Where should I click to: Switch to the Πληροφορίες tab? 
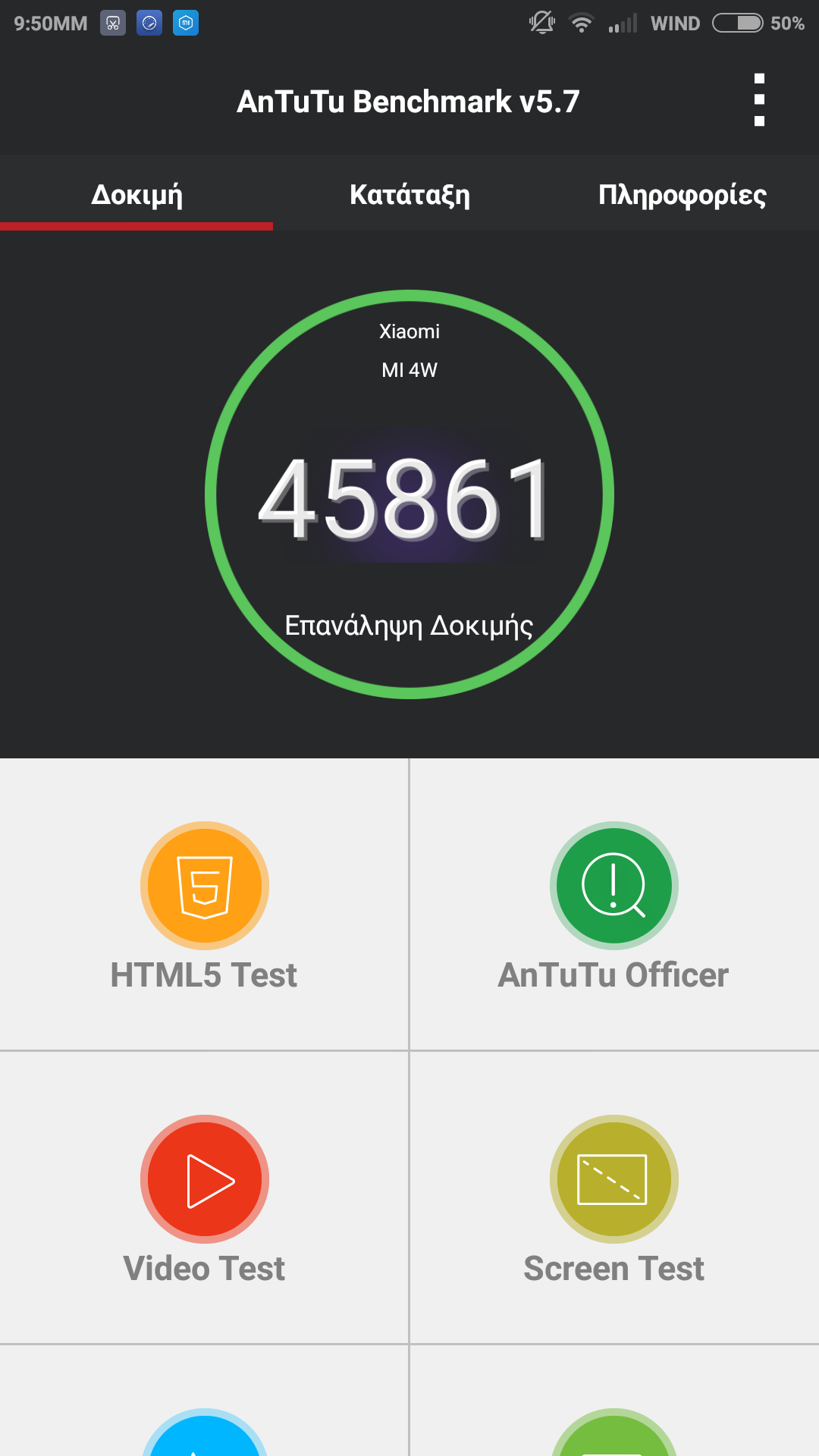click(x=682, y=195)
